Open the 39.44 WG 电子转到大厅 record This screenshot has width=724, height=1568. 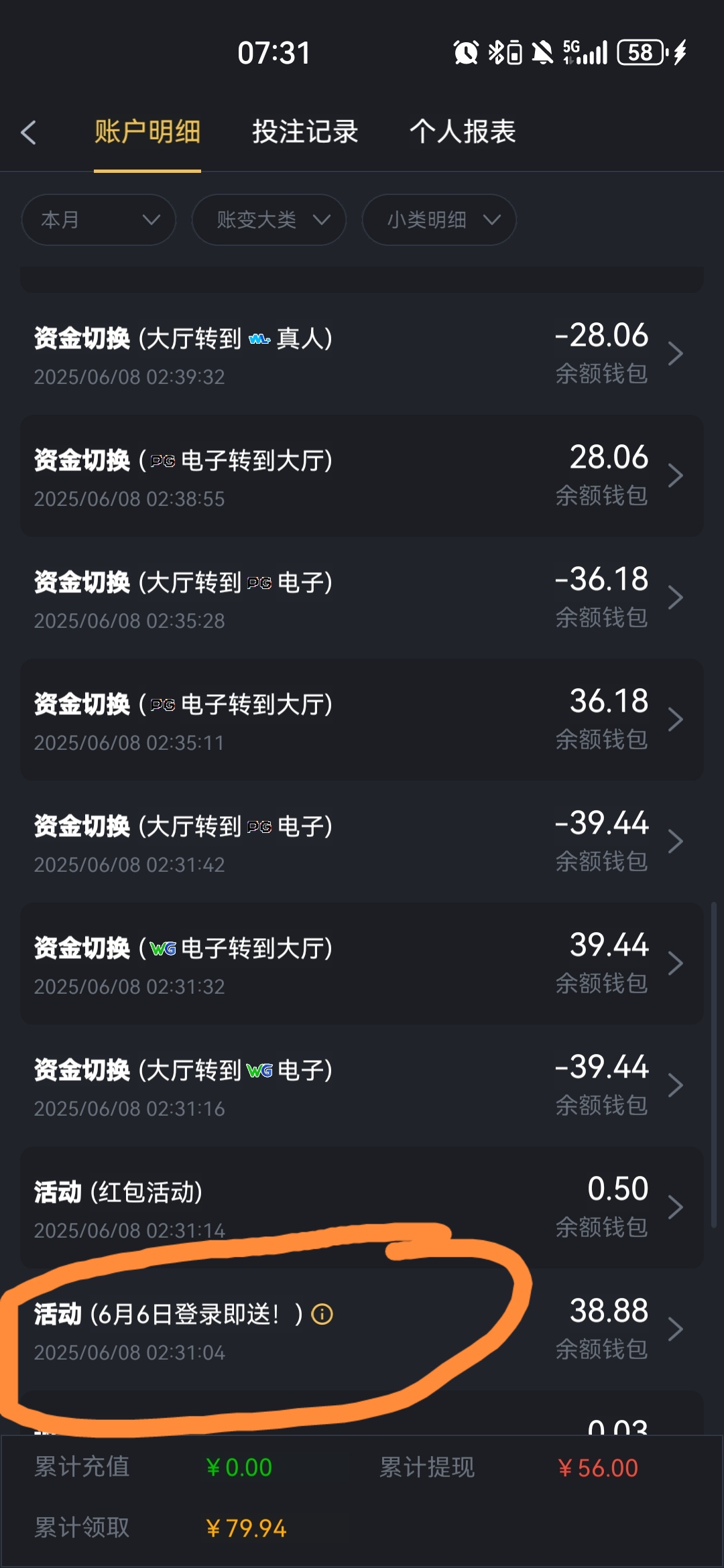[362, 964]
